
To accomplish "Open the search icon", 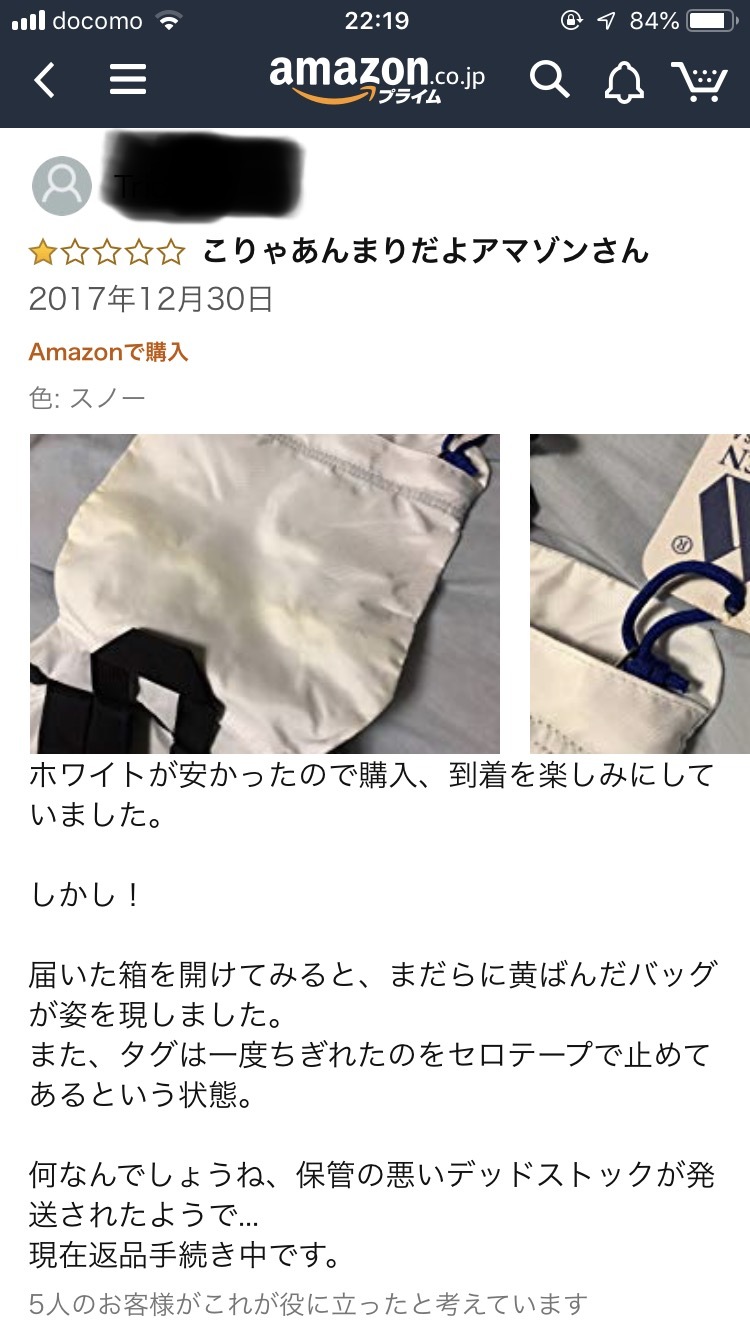I will coord(549,80).
